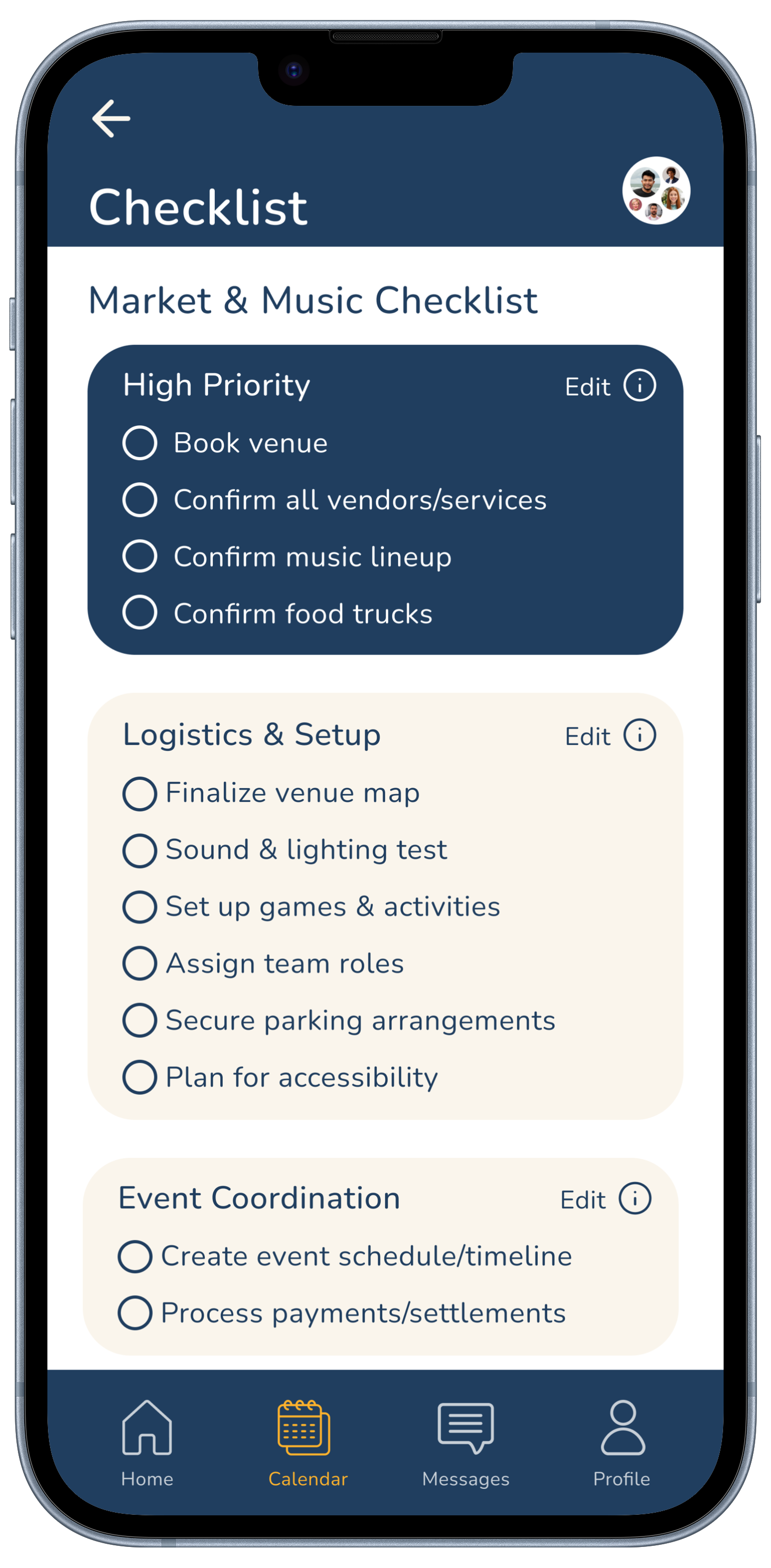Image resolution: width=771 pixels, height=1568 pixels.
Task: Check Assign team roles
Action: (x=140, y=964)
